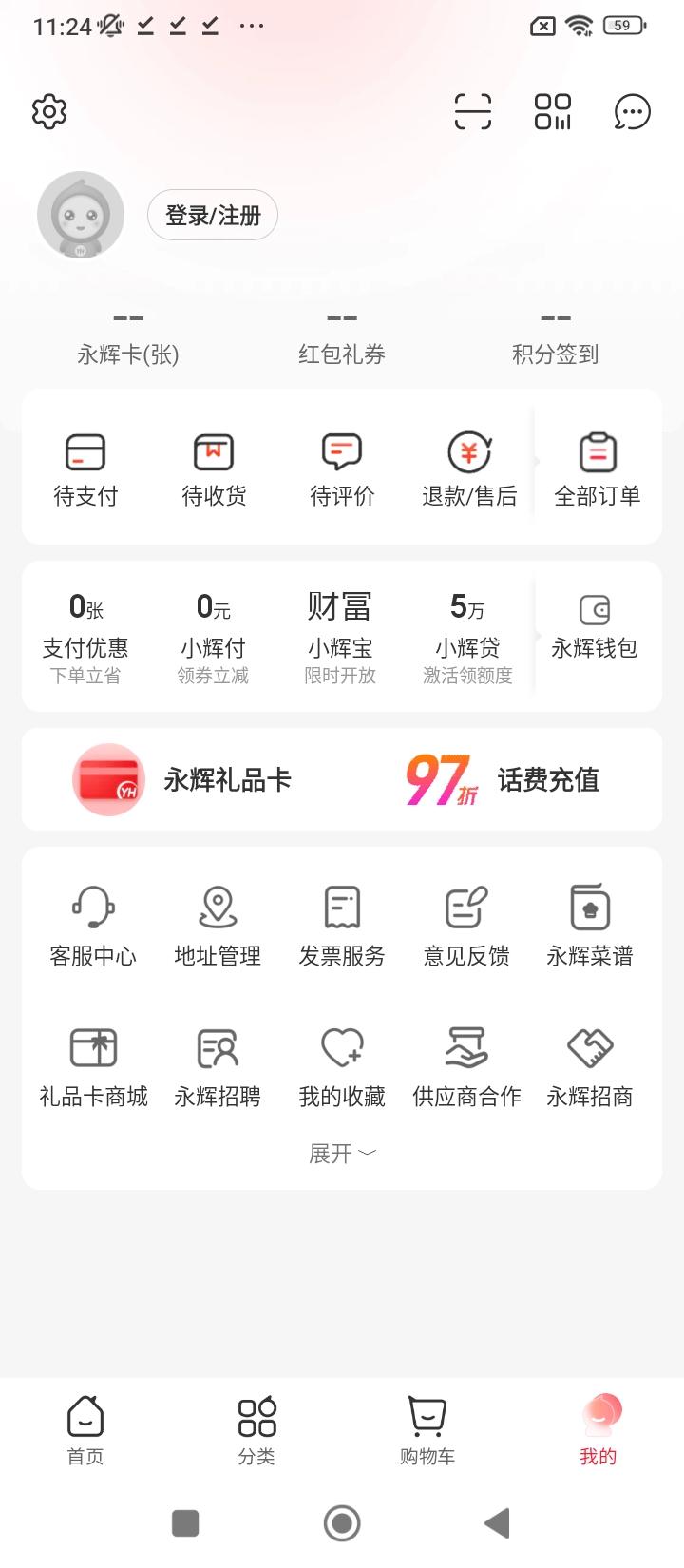
Task: Open 退款/售后 refunds and after-sales
Action: pos(467,467)
